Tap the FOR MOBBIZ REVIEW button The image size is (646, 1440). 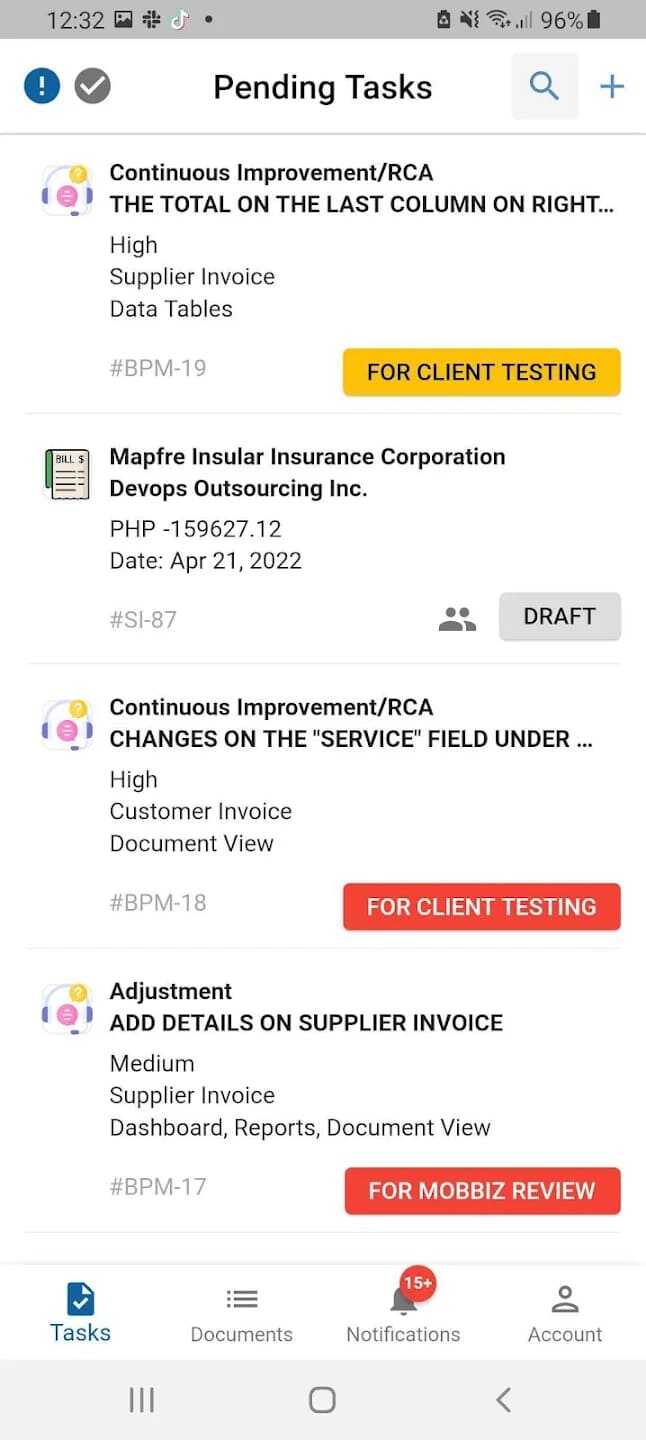coord(483,1191)
